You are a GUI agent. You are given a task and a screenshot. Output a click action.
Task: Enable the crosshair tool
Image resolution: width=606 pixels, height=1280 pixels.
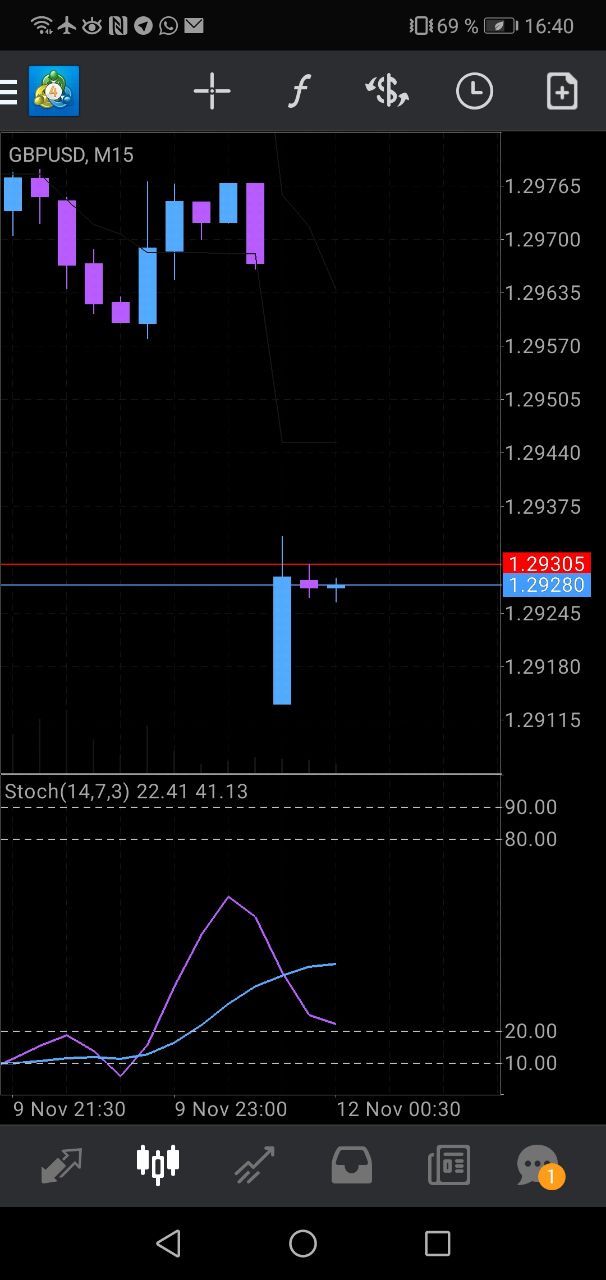point(212,92)
